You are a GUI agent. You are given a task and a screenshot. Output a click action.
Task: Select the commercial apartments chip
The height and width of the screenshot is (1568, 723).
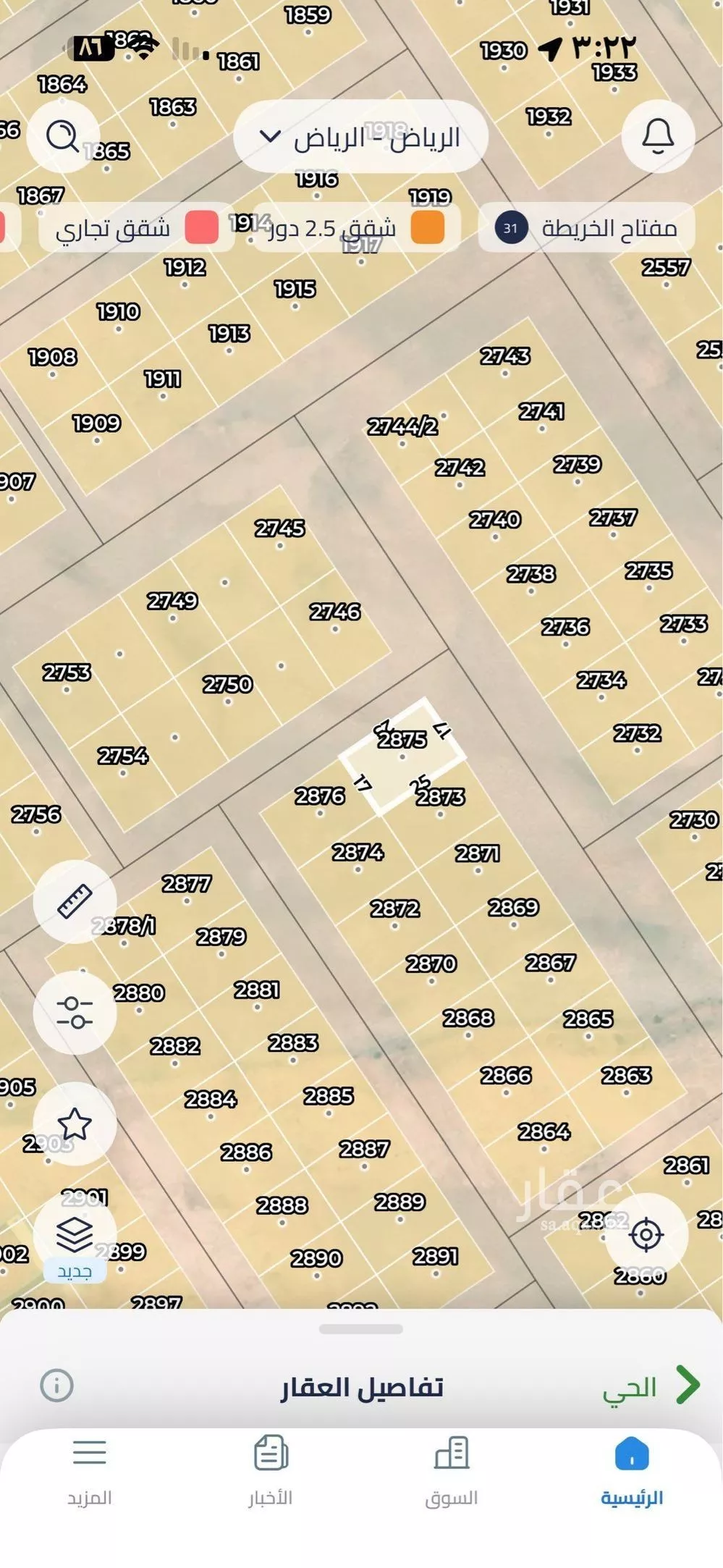(x=136, y=228)
